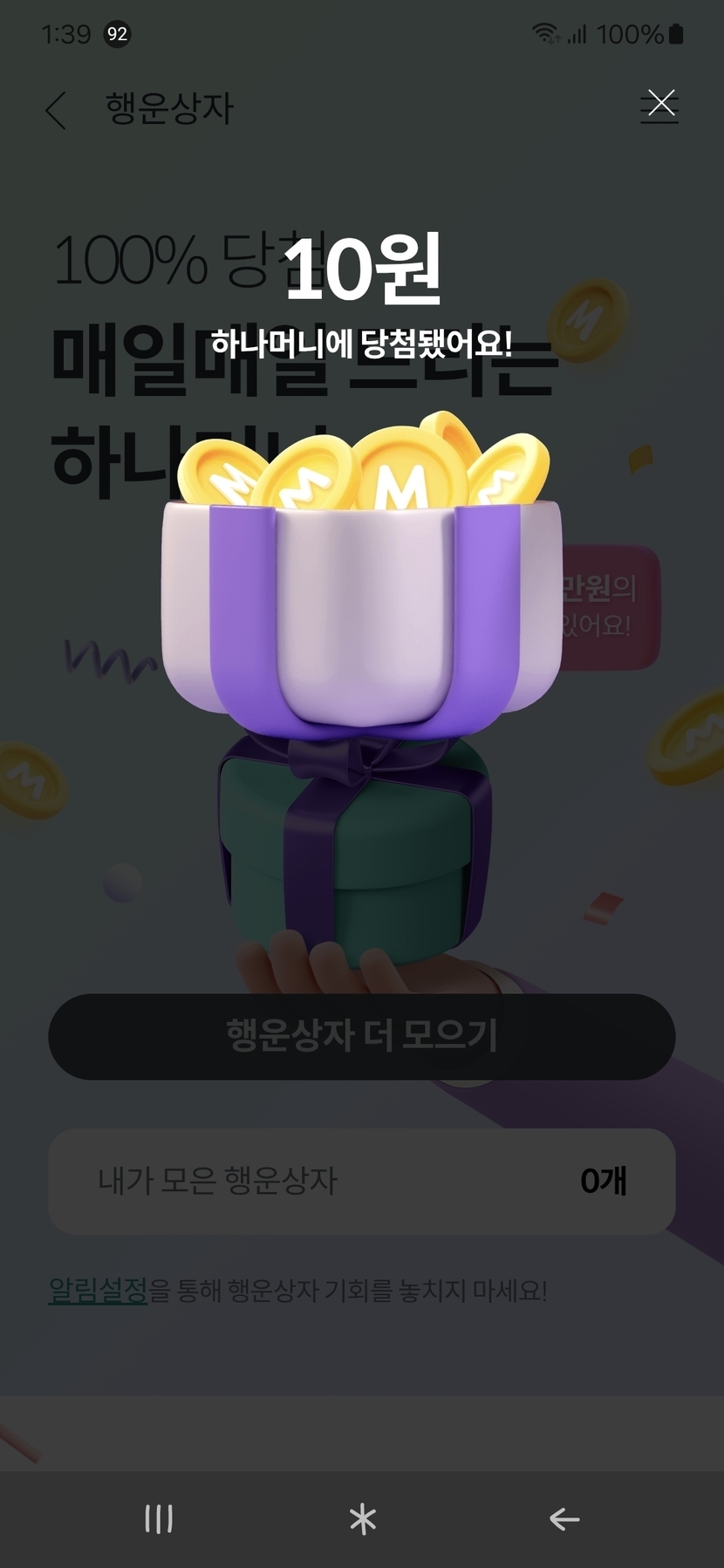Open the 알림설정 link
Screen dimensions: 724x1568
98,1290
